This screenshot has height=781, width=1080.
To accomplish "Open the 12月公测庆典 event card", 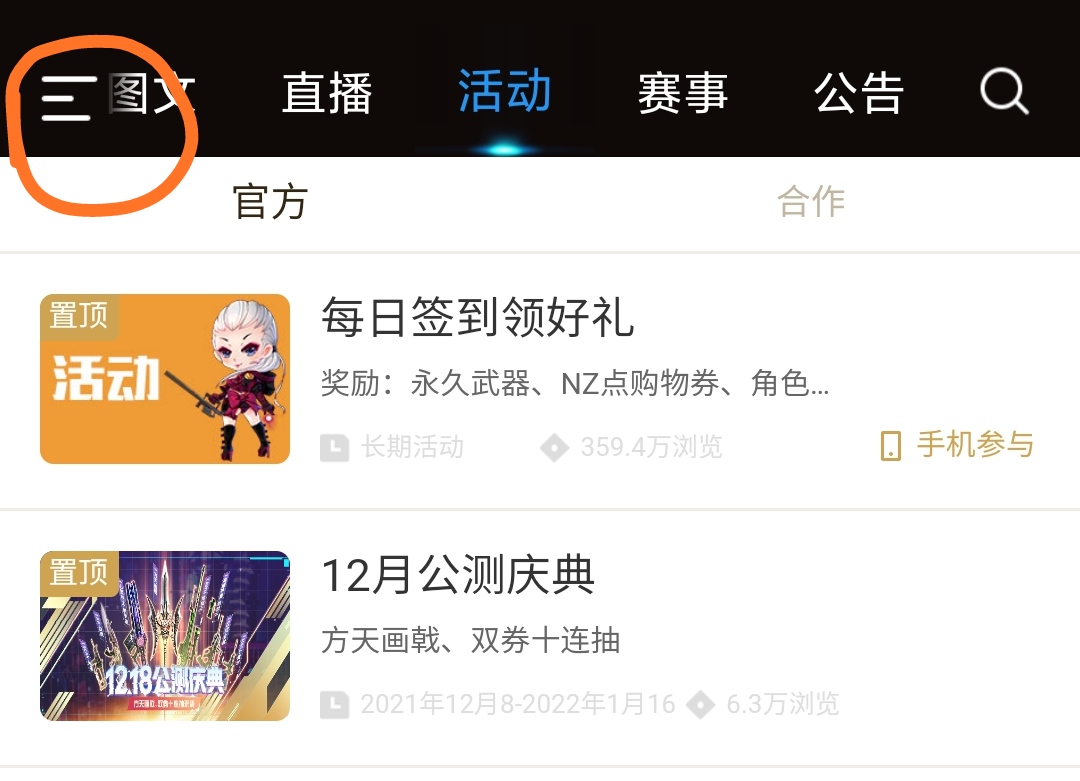I will [458, 575].
